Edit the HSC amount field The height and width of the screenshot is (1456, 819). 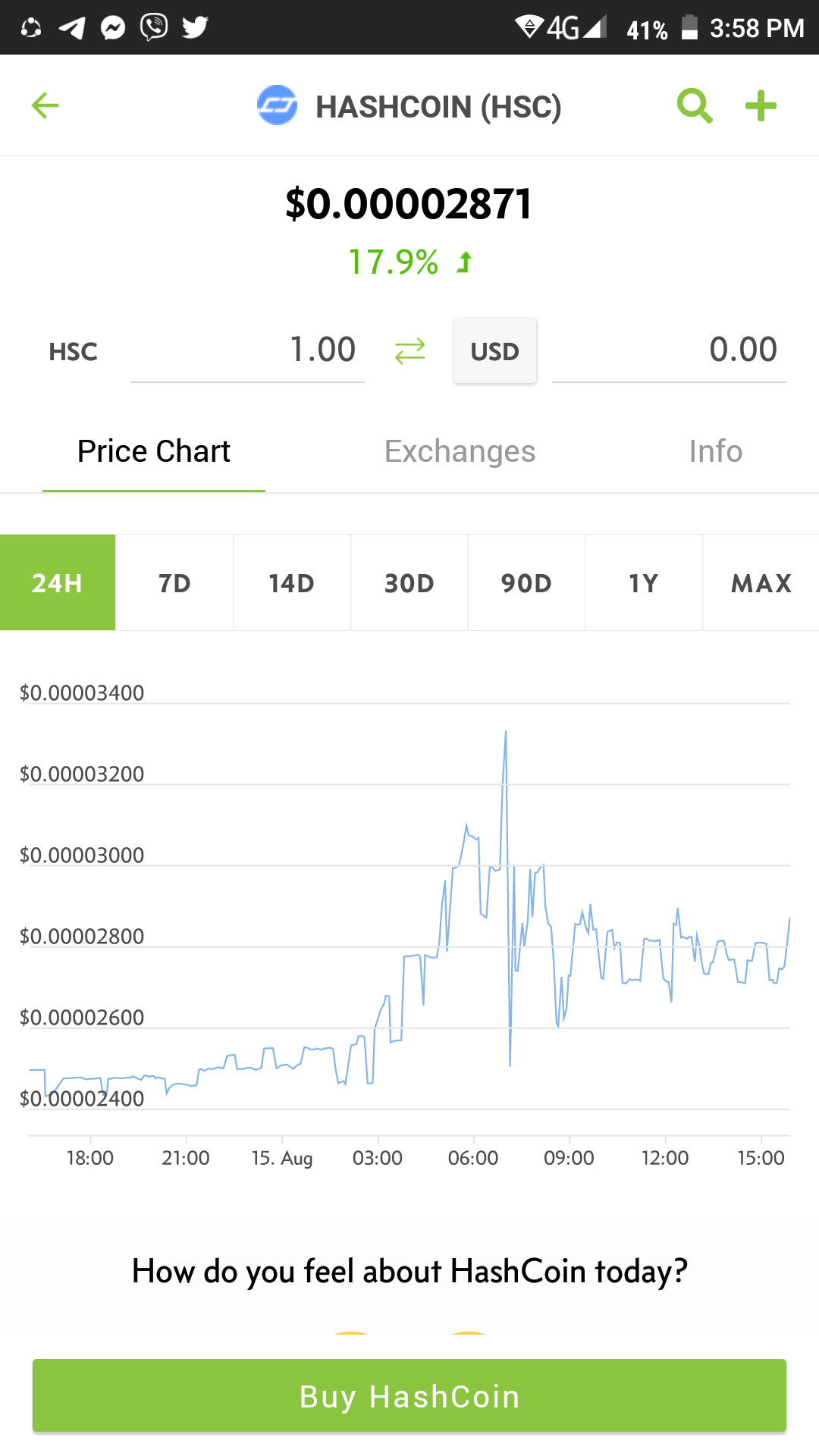point(247,351)
